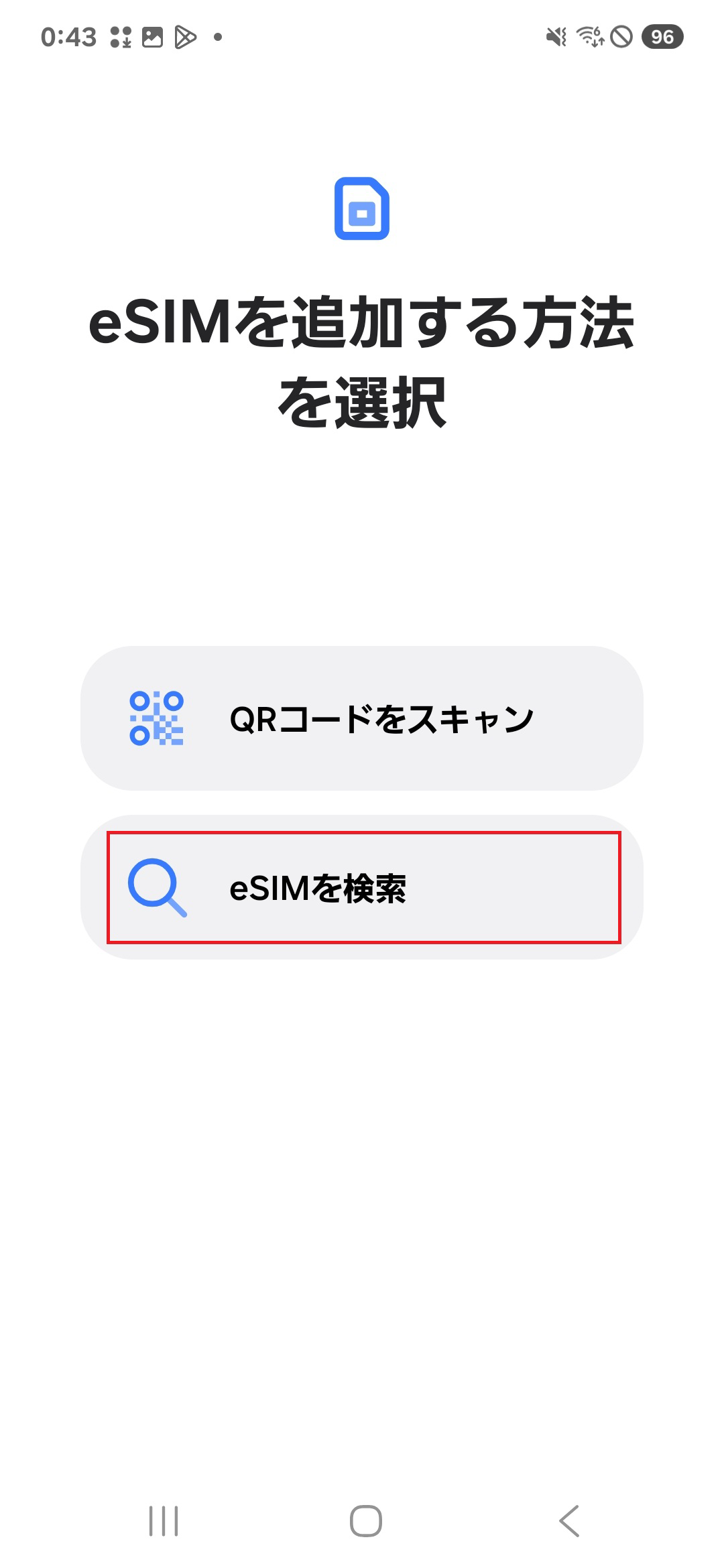Open recent apps from navigation bar

pyautogui.click(x=164, y=1521)
